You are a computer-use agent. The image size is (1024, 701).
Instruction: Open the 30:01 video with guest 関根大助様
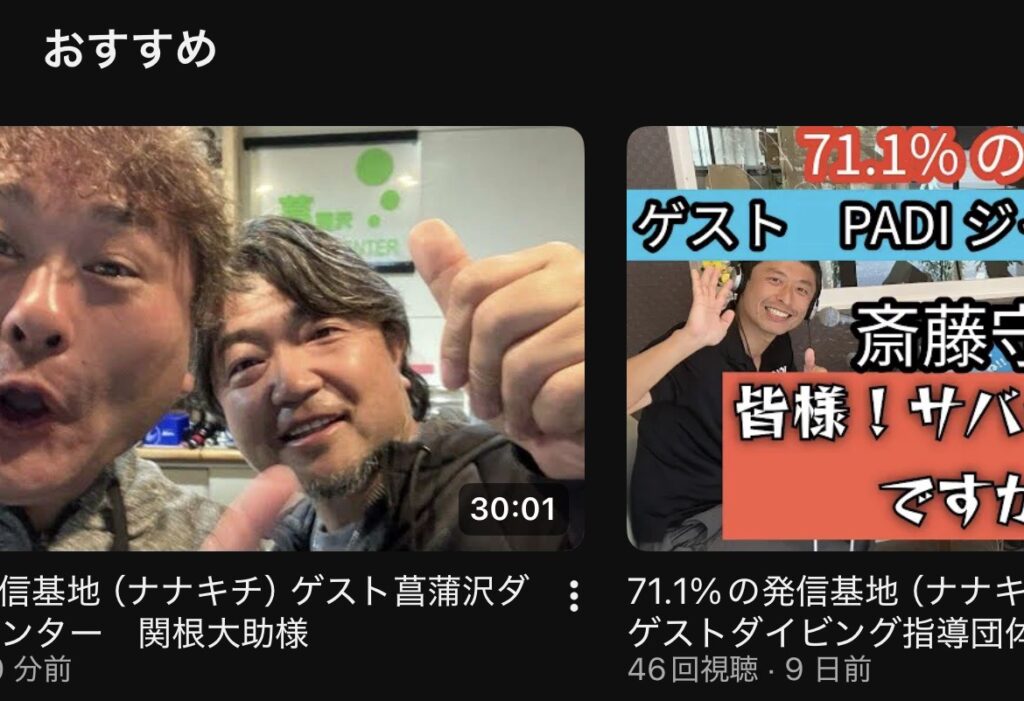point(290,338)
